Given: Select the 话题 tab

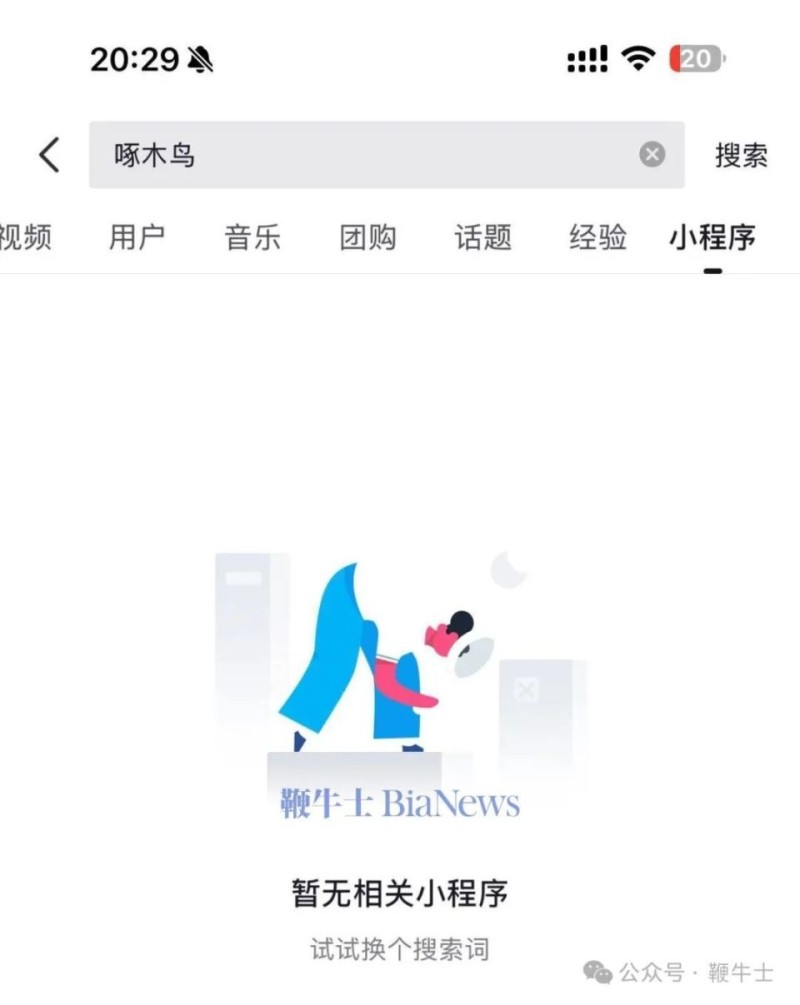Looking at the screenshot, I should pos(483,238).
